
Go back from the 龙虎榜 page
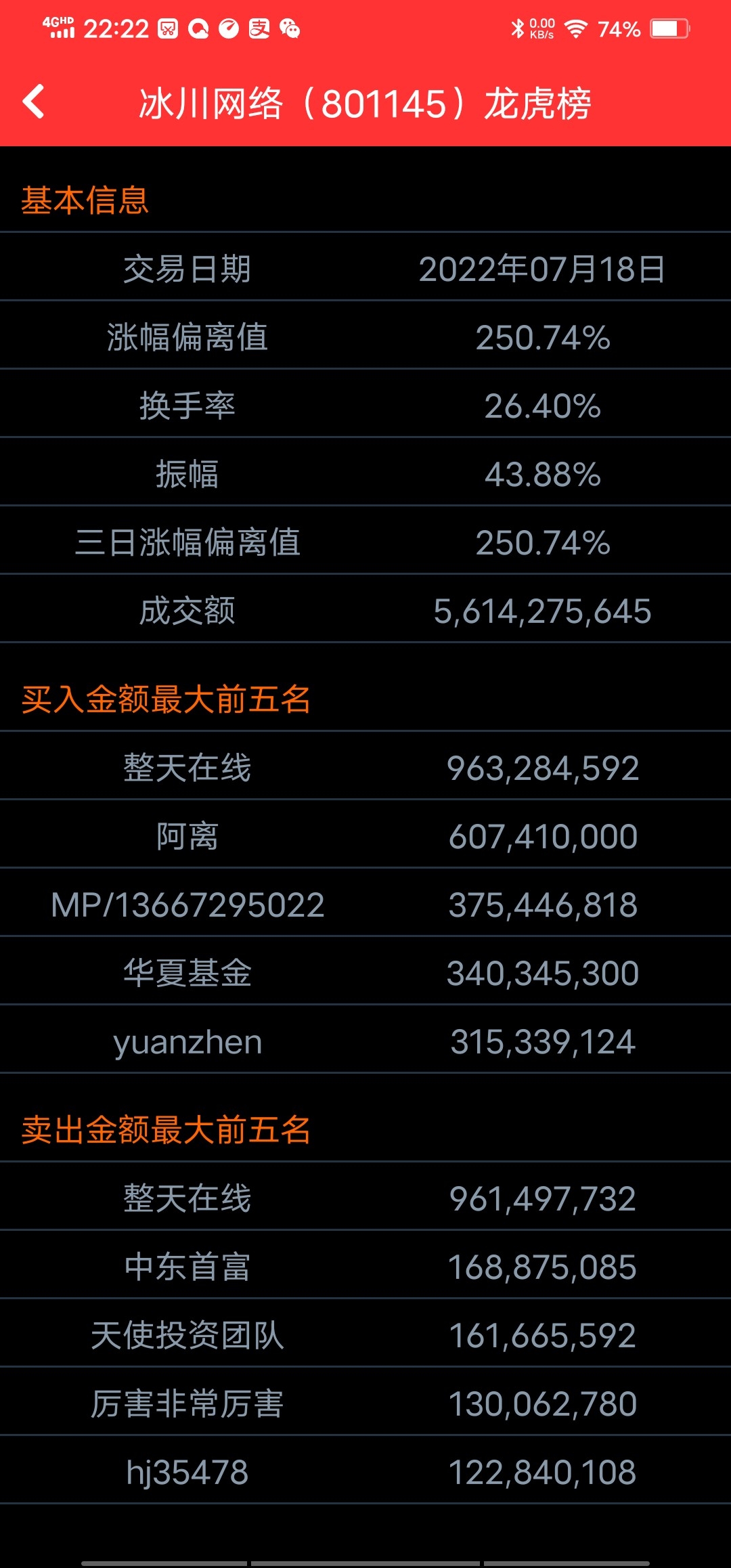[33, 102]
